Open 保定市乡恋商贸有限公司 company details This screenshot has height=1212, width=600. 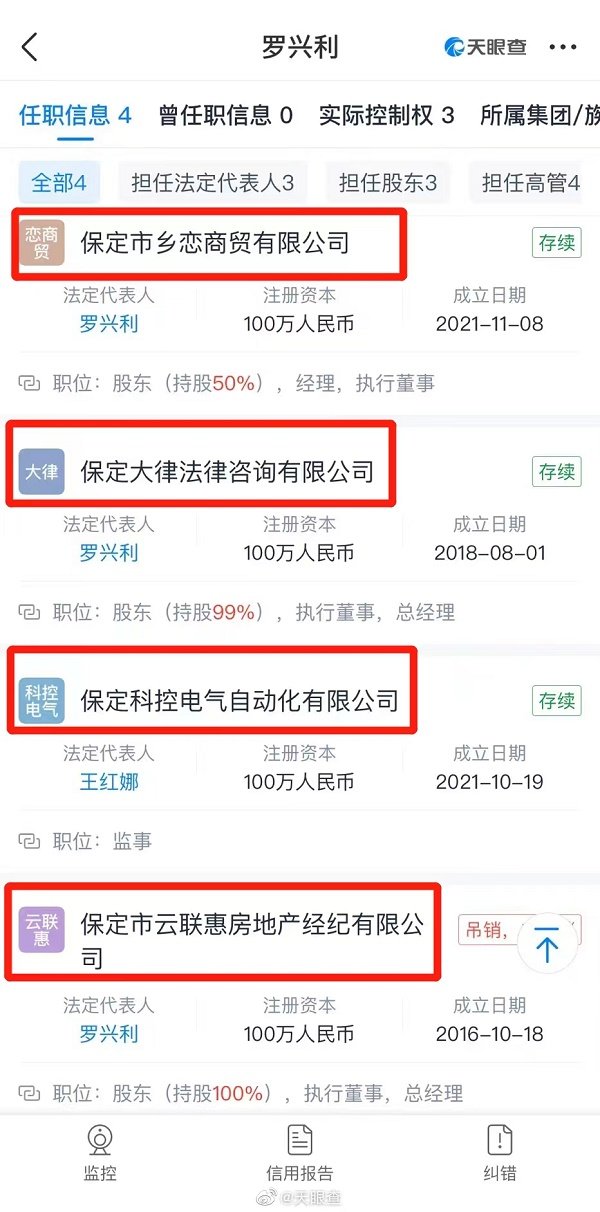click(214, 242)
